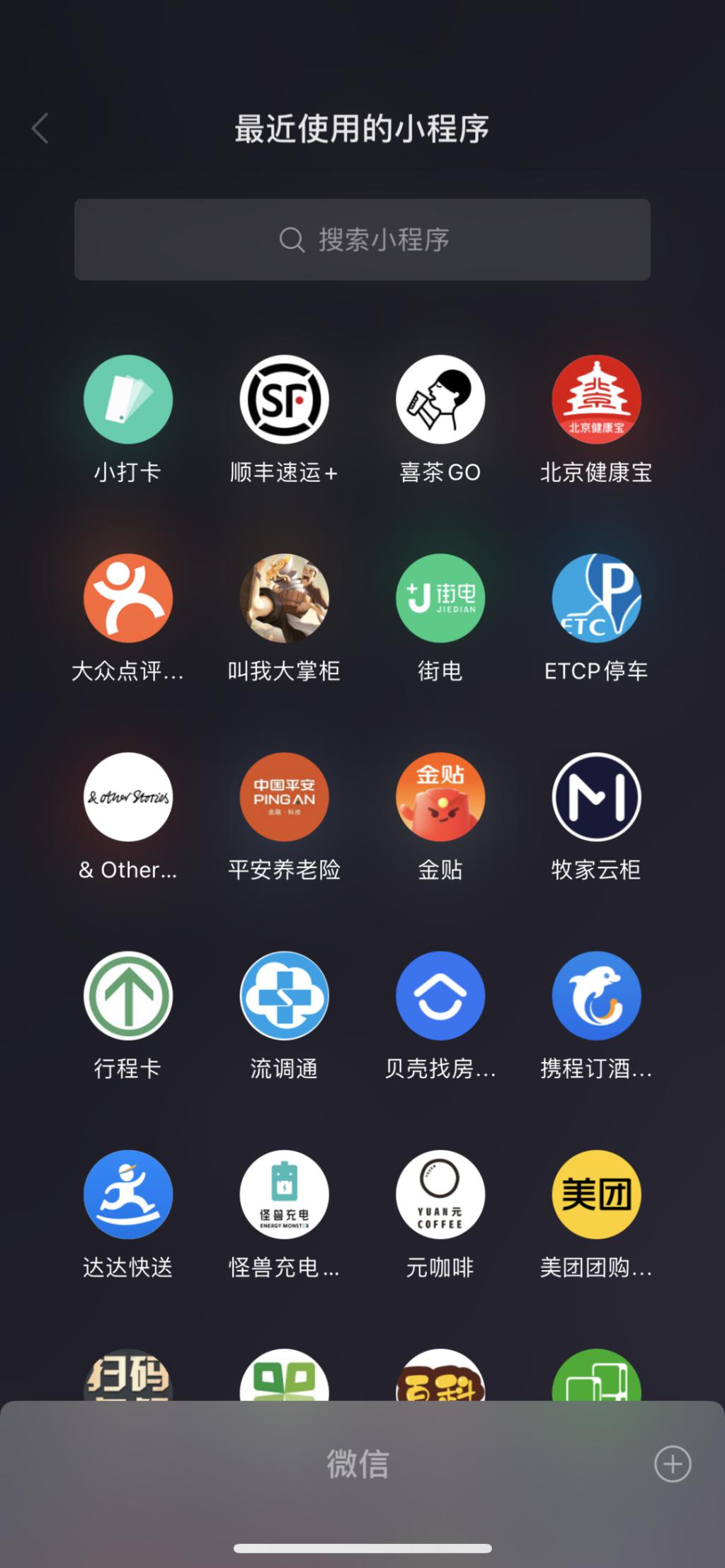
Task: Open 贝壳找房 mini program
Action: tap(440, 996)
